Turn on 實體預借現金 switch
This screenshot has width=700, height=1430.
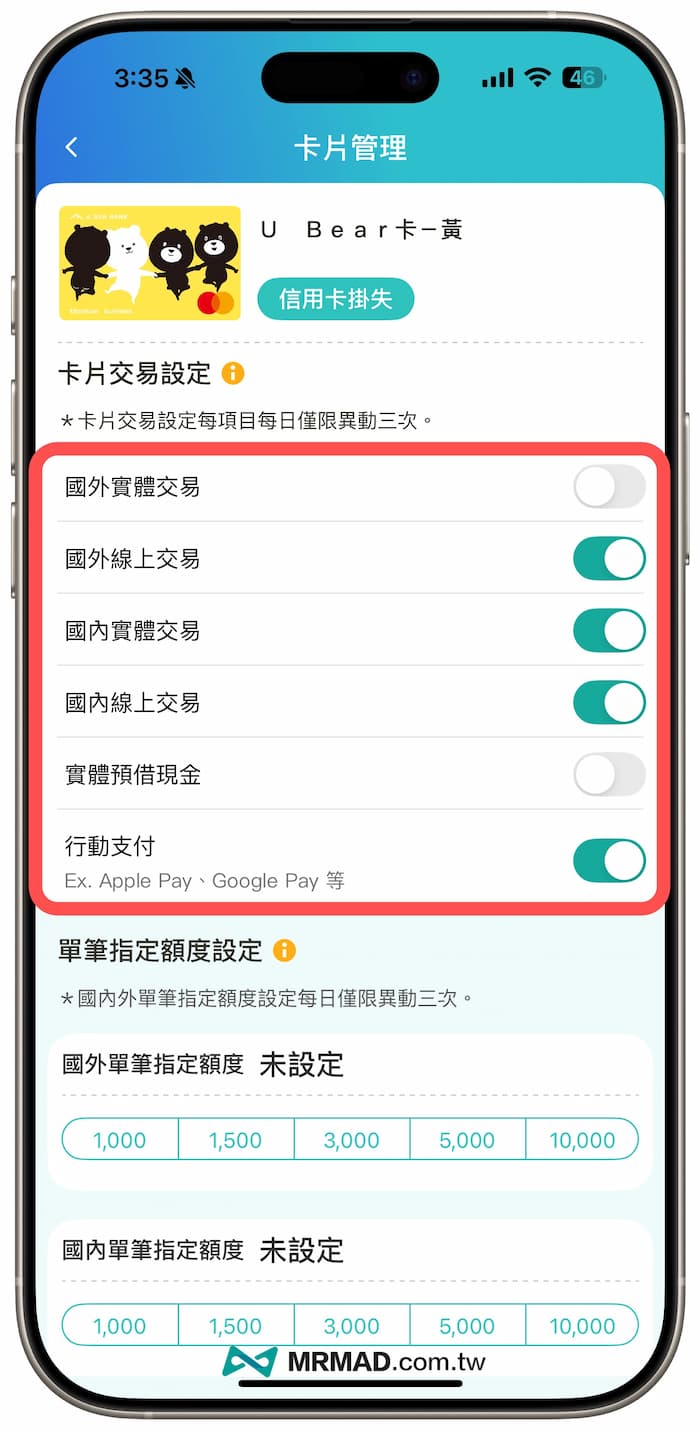point(609,775)
